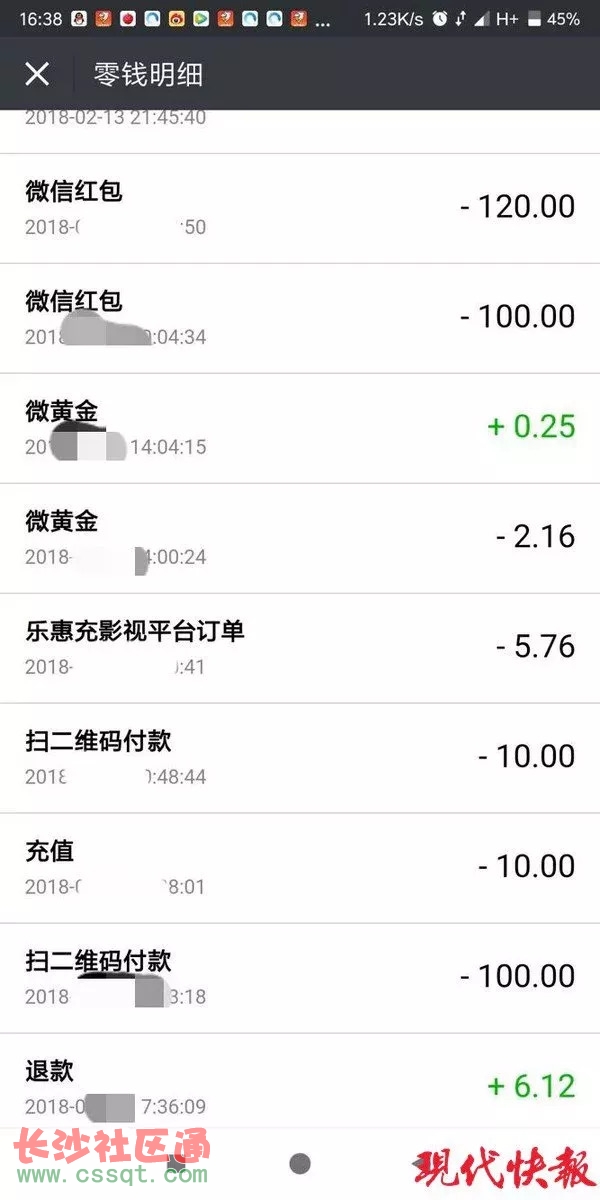Open the 微信红包 entry of -120.00
This screenshot has height=1200, width=600.
300,209
